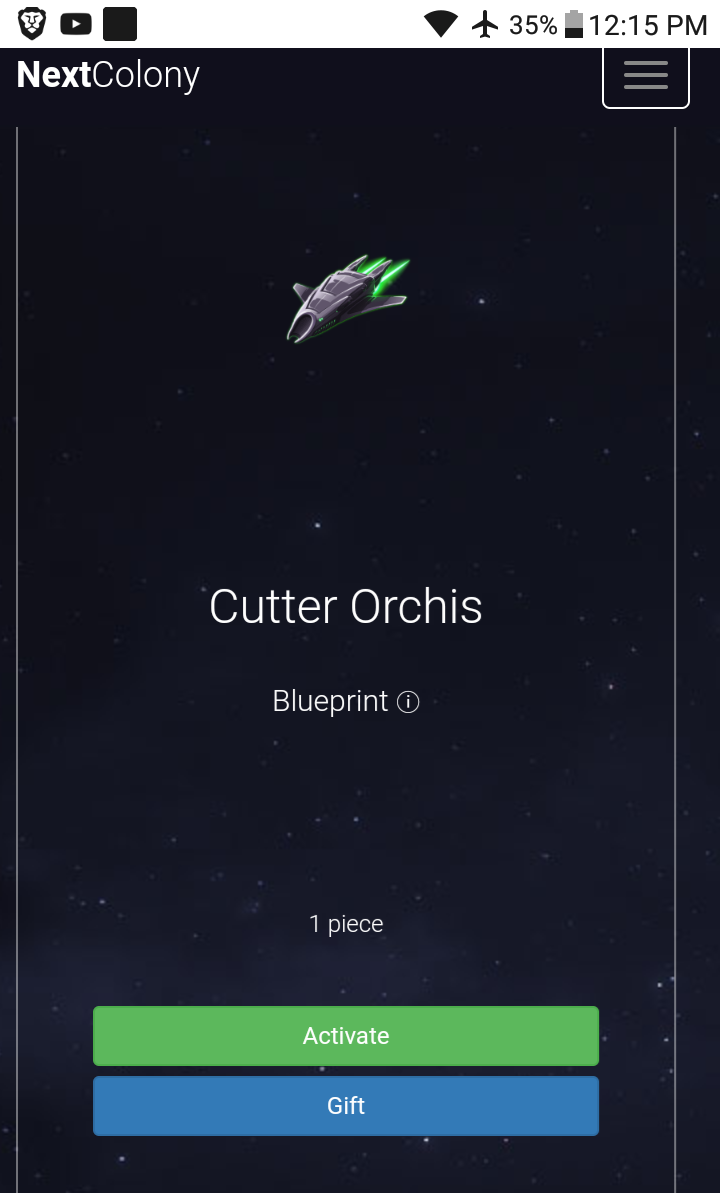Click the NextColony logo to go home
This screenshot has height=1193, width=720.
click(x=106, y=74)
